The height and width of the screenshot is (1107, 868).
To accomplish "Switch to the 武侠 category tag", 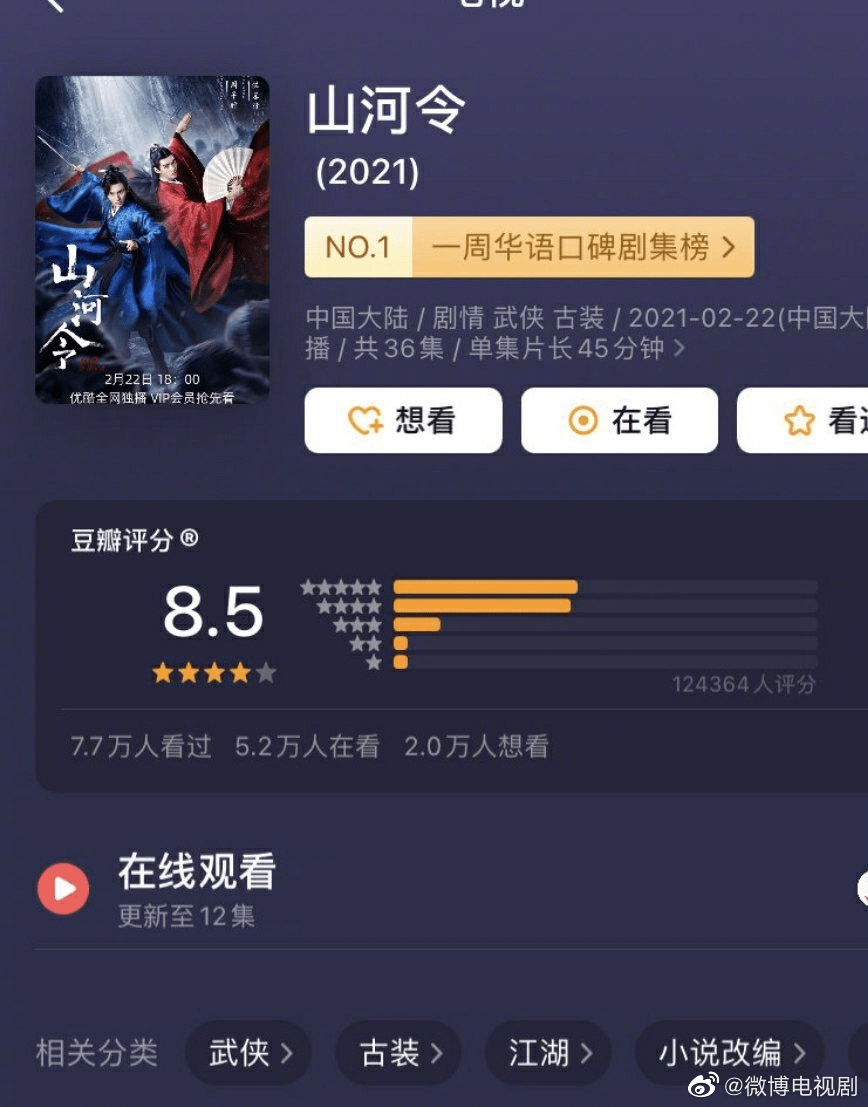I will (x=248, y=1053).
